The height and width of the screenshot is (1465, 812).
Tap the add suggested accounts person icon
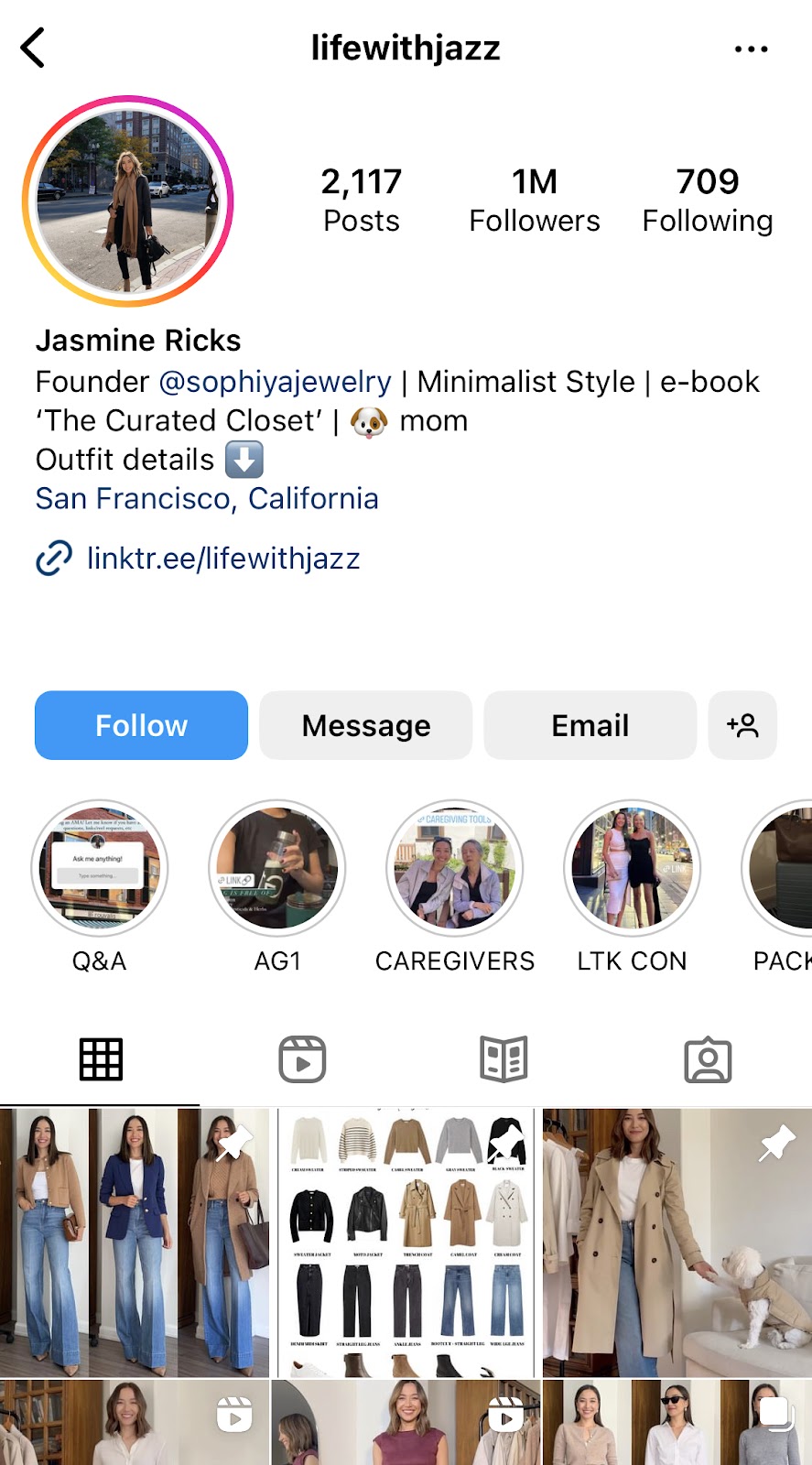743,725
